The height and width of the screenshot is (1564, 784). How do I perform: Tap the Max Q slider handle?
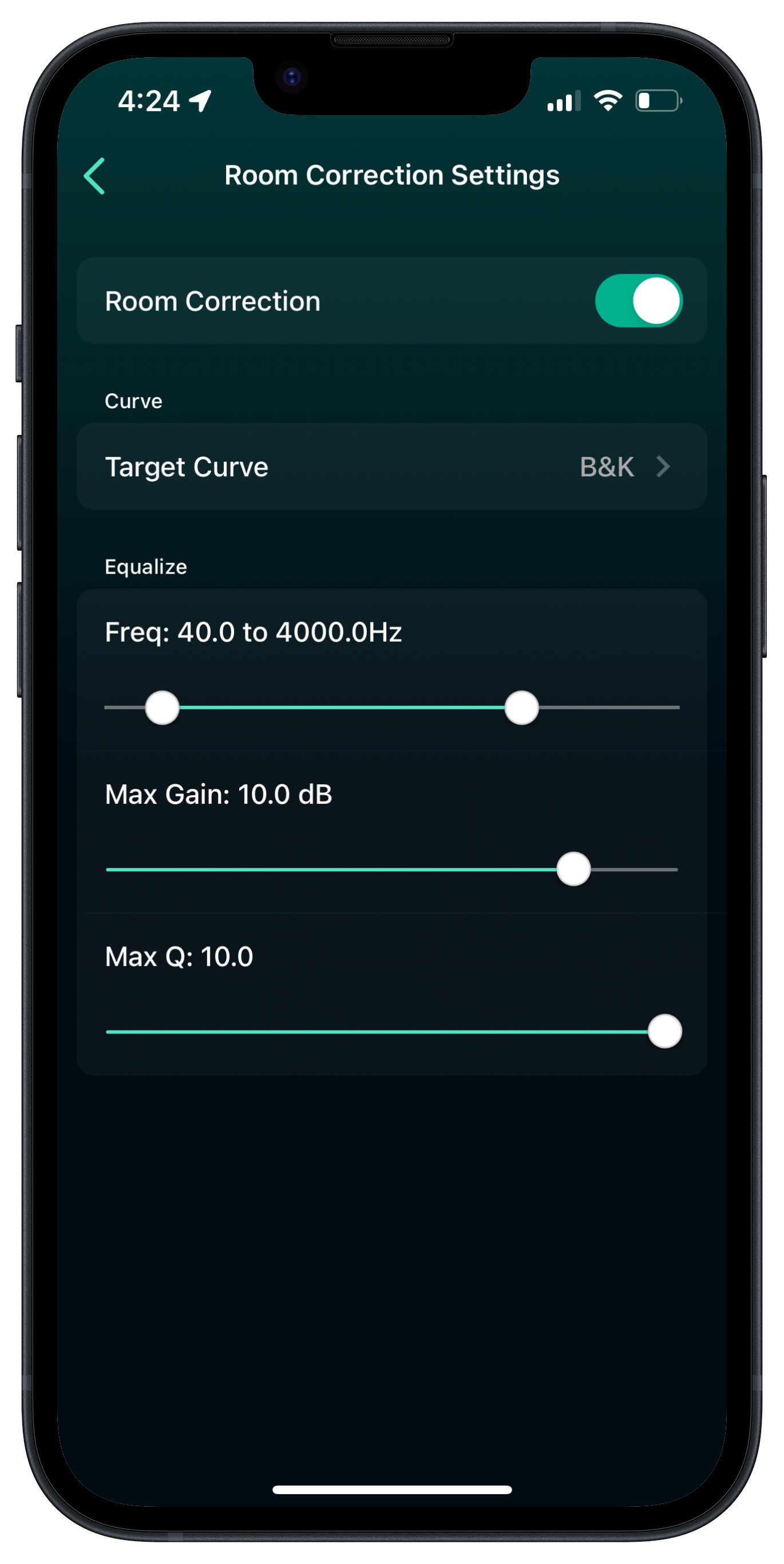click(x=665, y=1031)
